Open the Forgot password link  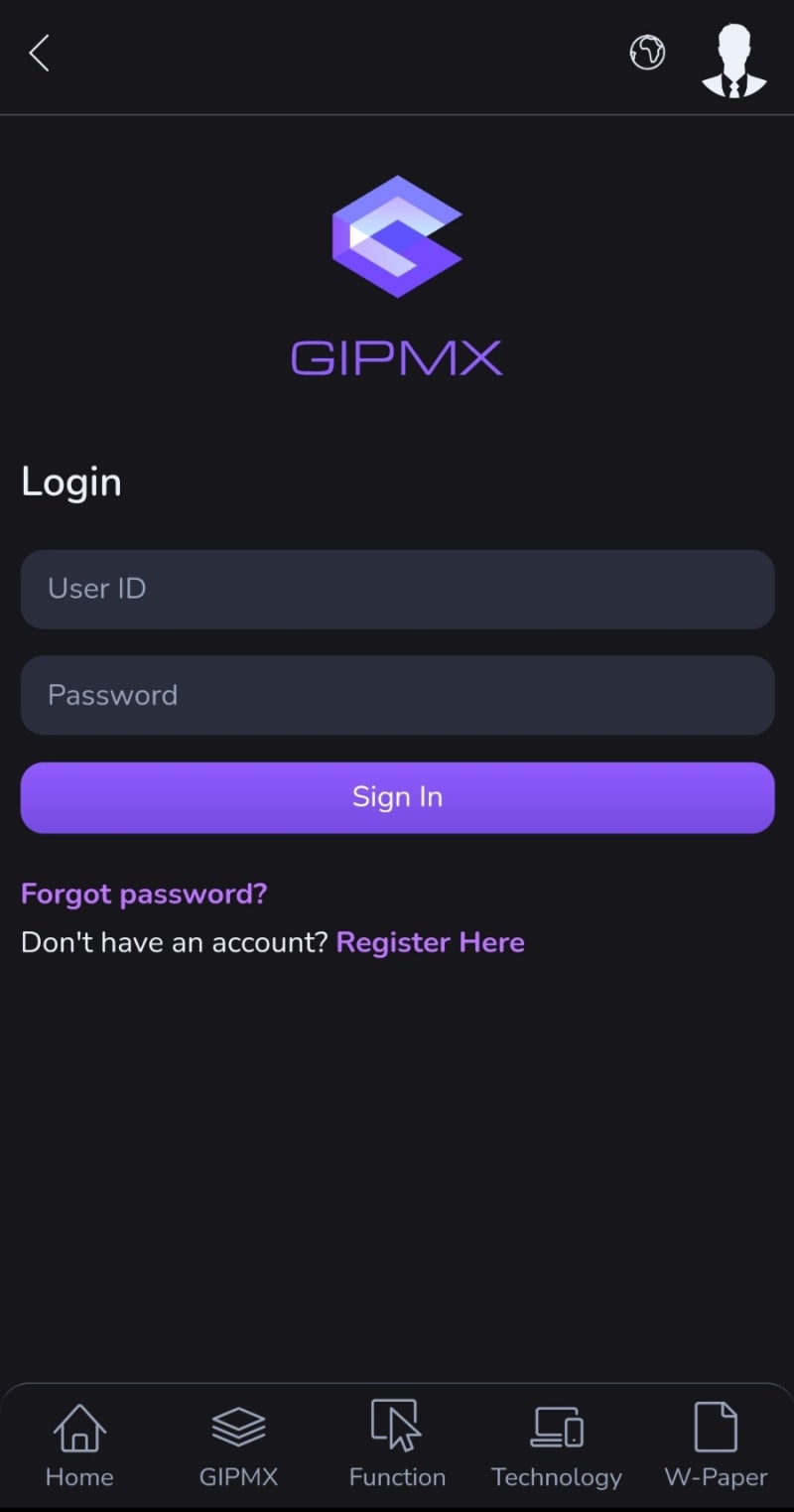[143, 893]
